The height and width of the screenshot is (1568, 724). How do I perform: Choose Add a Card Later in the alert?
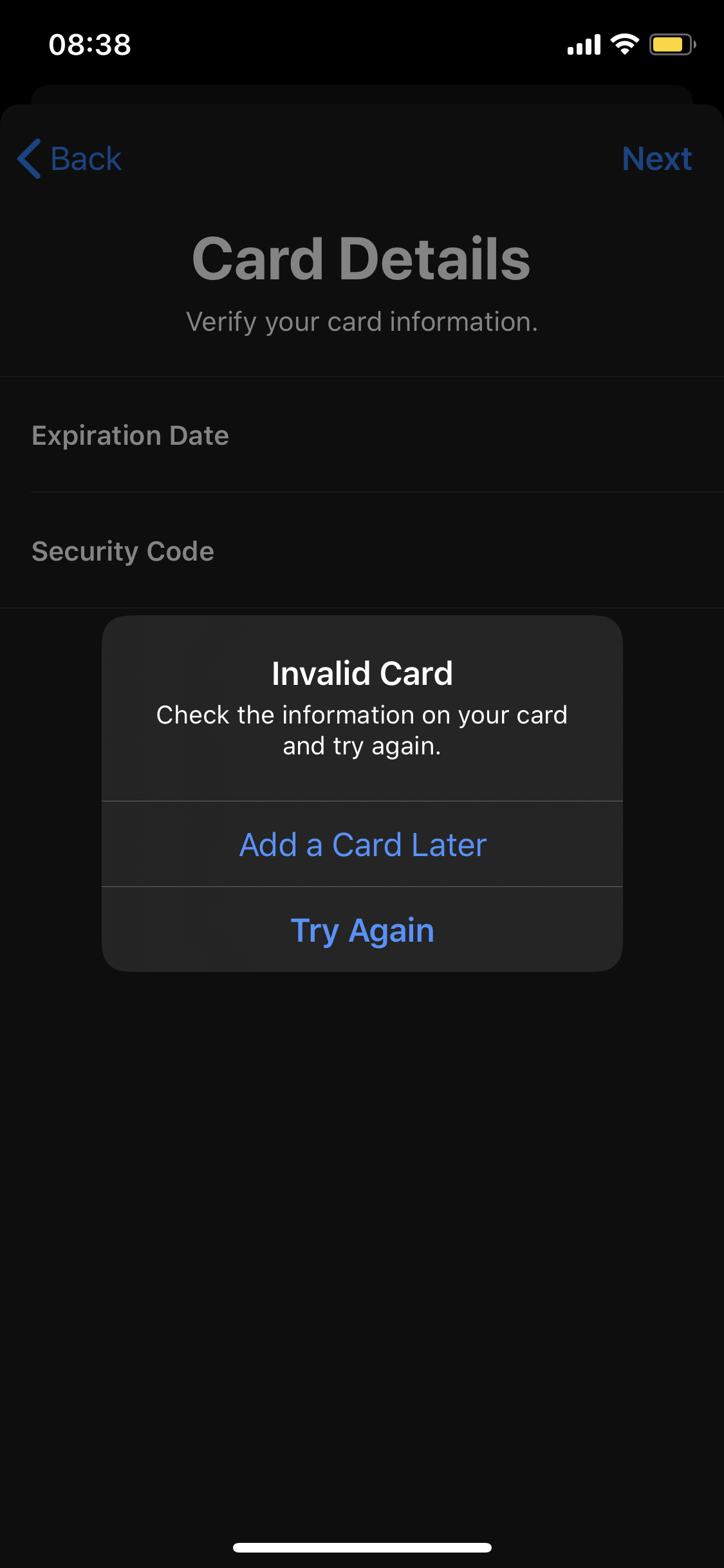pyautogui.click(x=362, y=844)
